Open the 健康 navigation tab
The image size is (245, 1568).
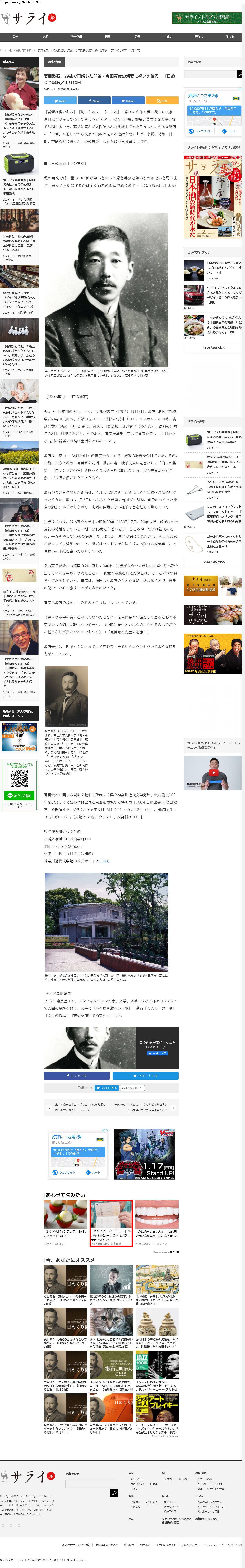(107, 37)
